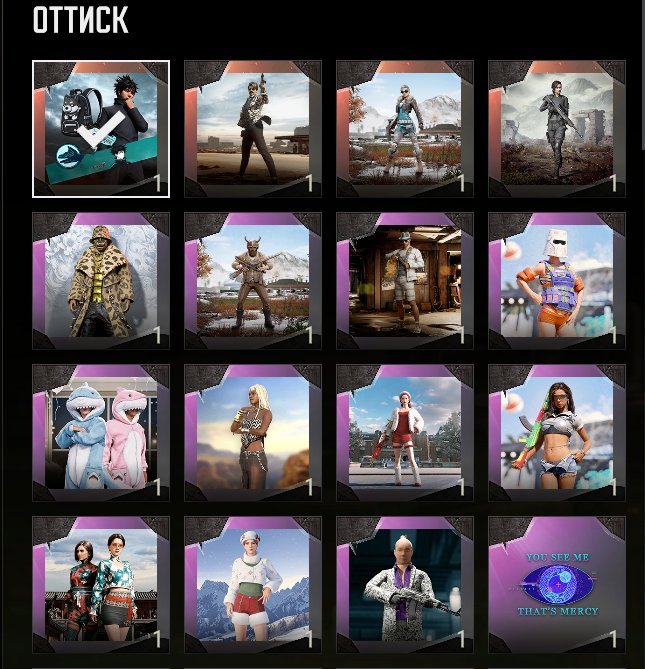This screenshot has height=669, width=645.
Task: Open the red Santa dress character tile
Action: (x=405, y=433)
